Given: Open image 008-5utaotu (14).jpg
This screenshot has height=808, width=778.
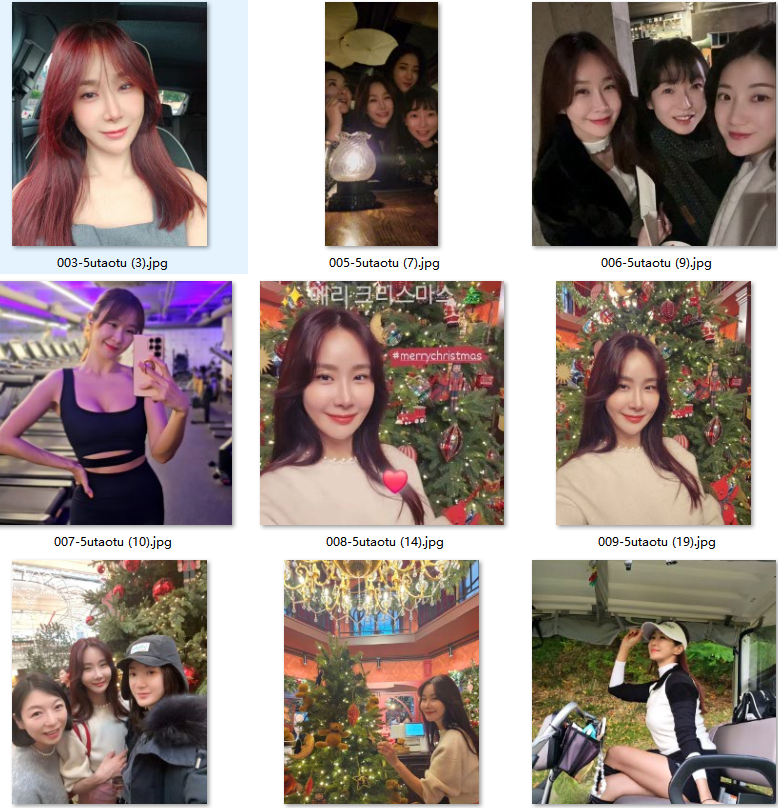Looking at the screenshot, I should [x=381, y=403].
